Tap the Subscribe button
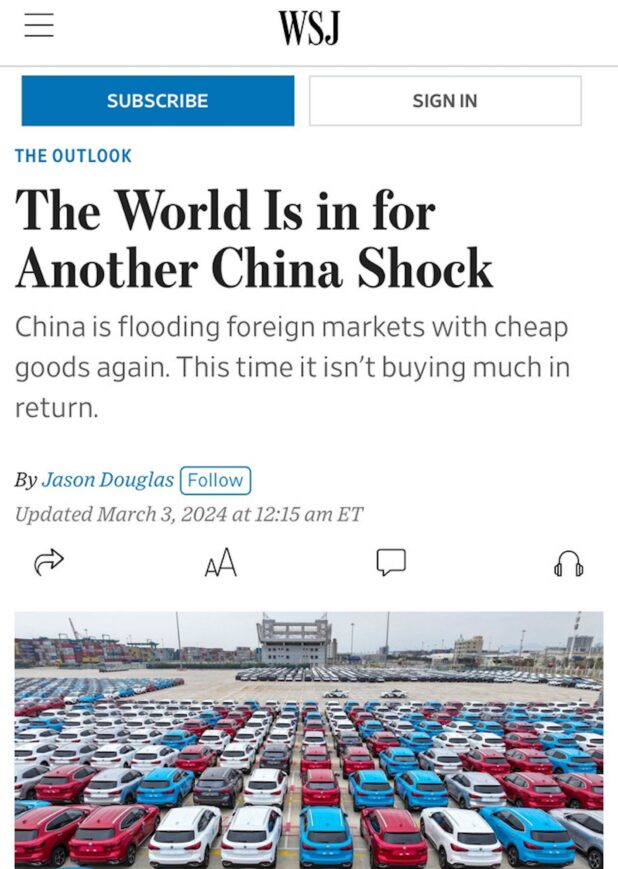Screen dimensions: 618x869 pos(158,101)
